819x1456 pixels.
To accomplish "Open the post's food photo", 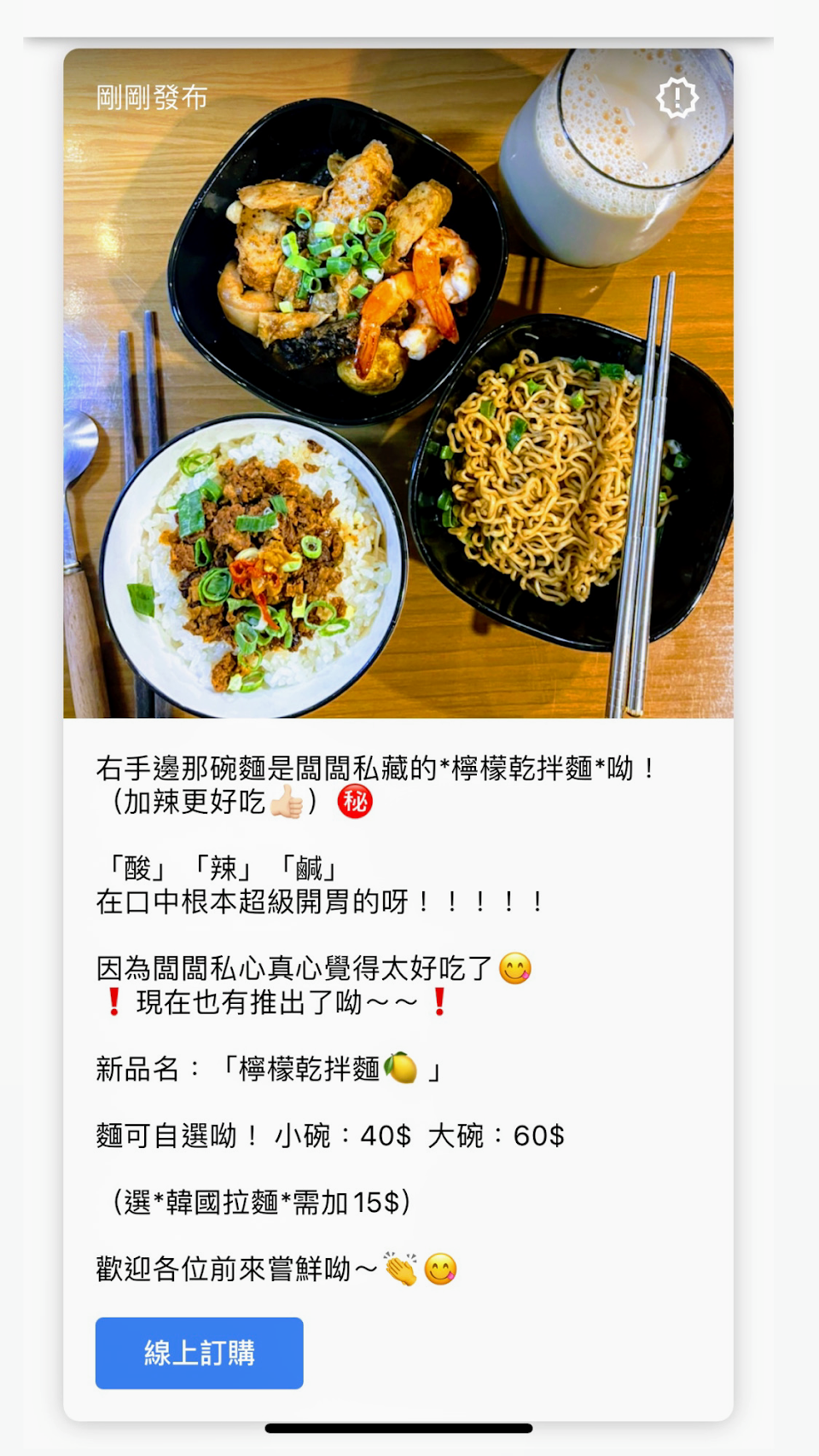I will coord(398,409).
